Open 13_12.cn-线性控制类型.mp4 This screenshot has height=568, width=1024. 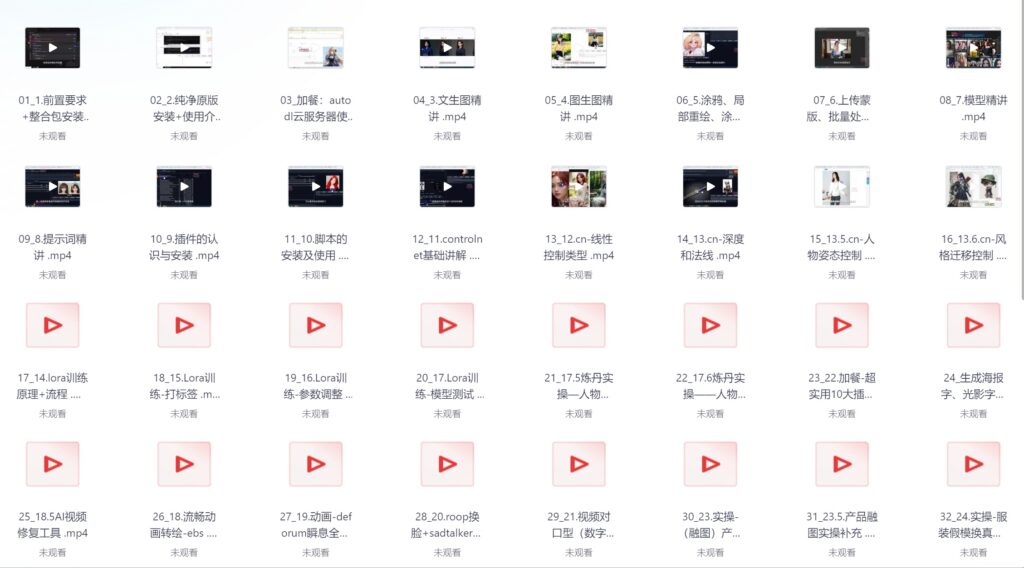click(x=579, y=186)
